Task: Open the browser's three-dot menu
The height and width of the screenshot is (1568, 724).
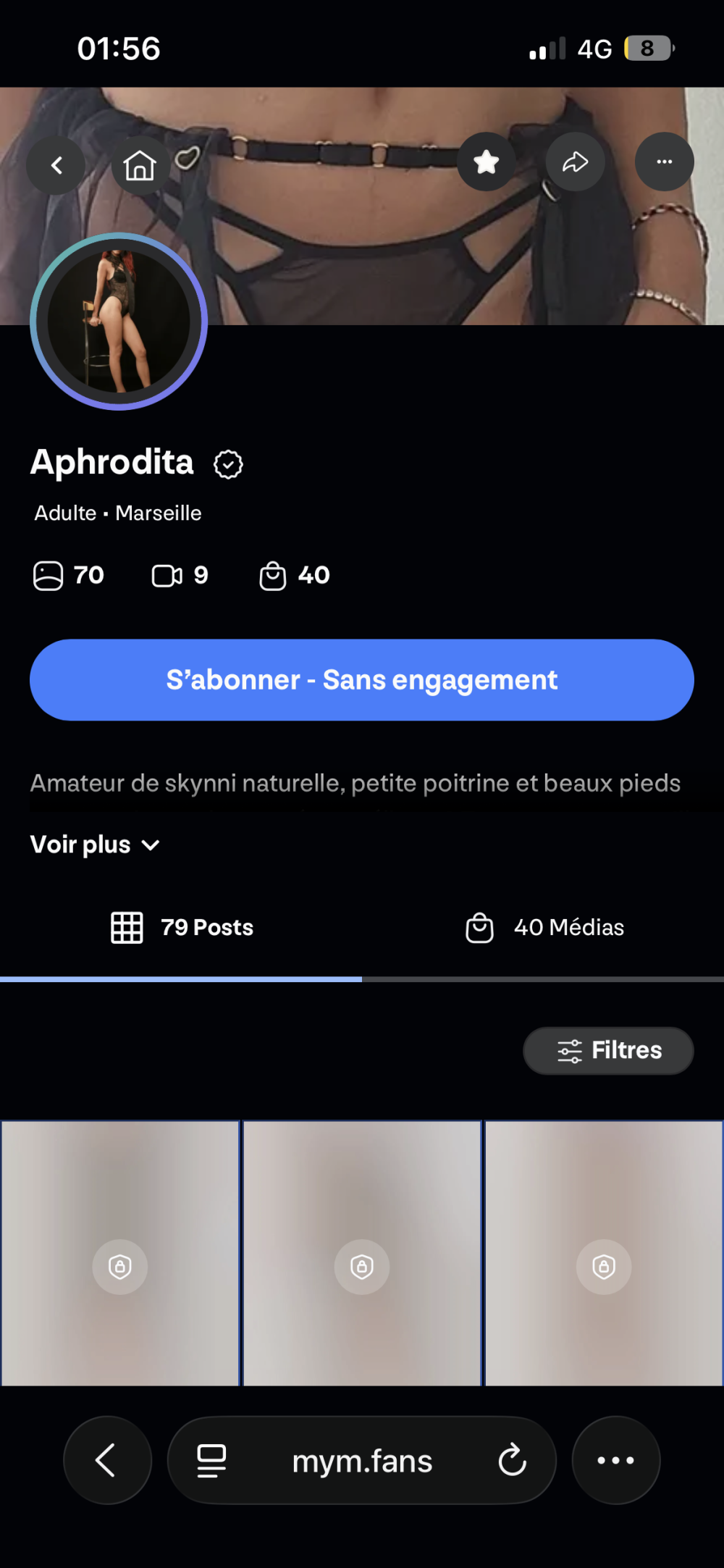Action: (615, 1460)
